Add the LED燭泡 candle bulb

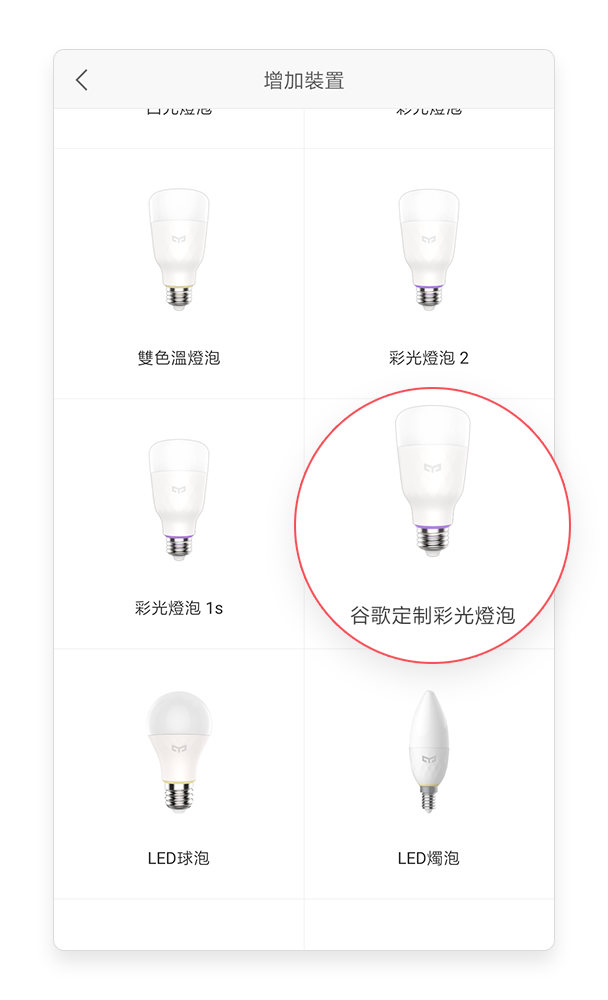pos(429,774)
